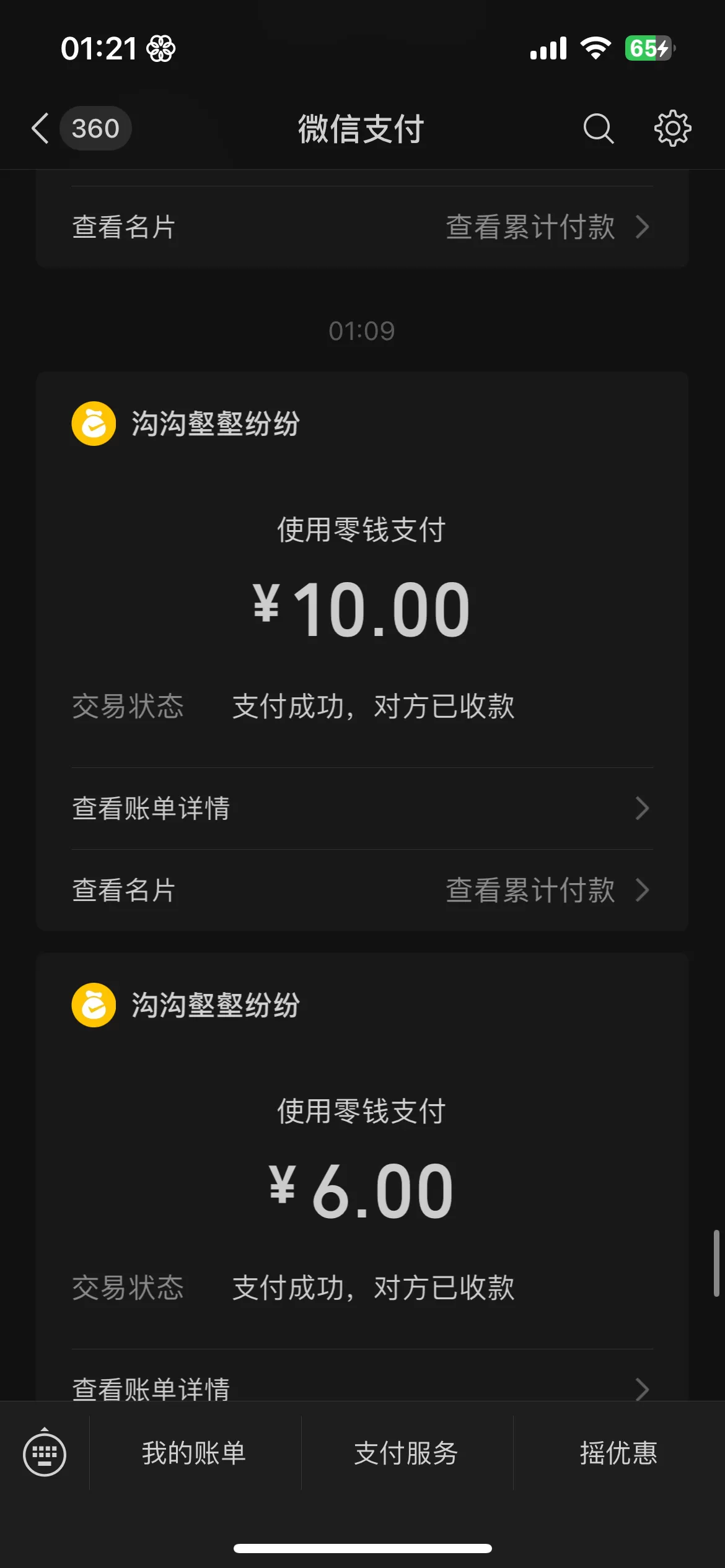Open the settings gear icon
This screenshot has width=725, height=1568.
[672, 128]
